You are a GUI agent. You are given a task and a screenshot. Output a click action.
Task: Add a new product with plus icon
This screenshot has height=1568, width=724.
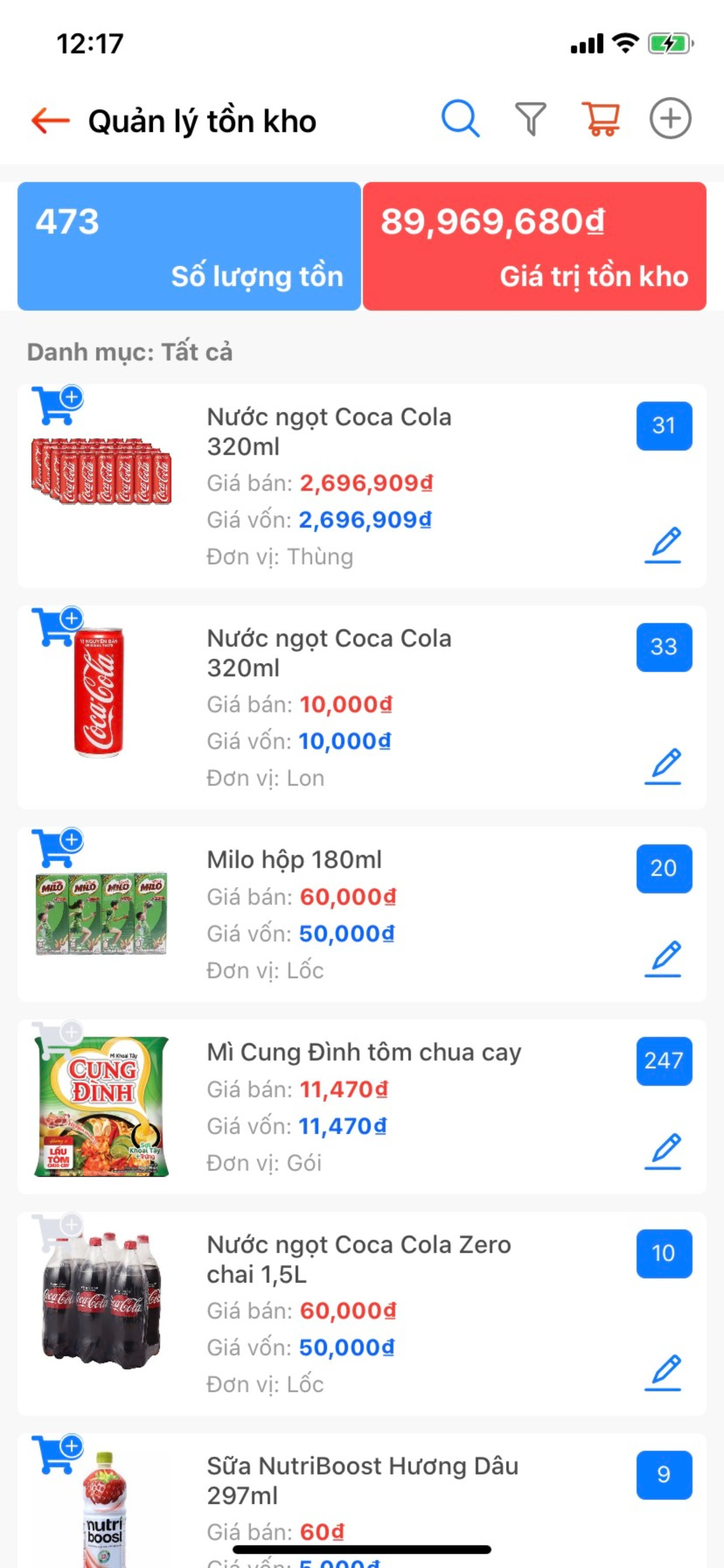tap(670, 118)
